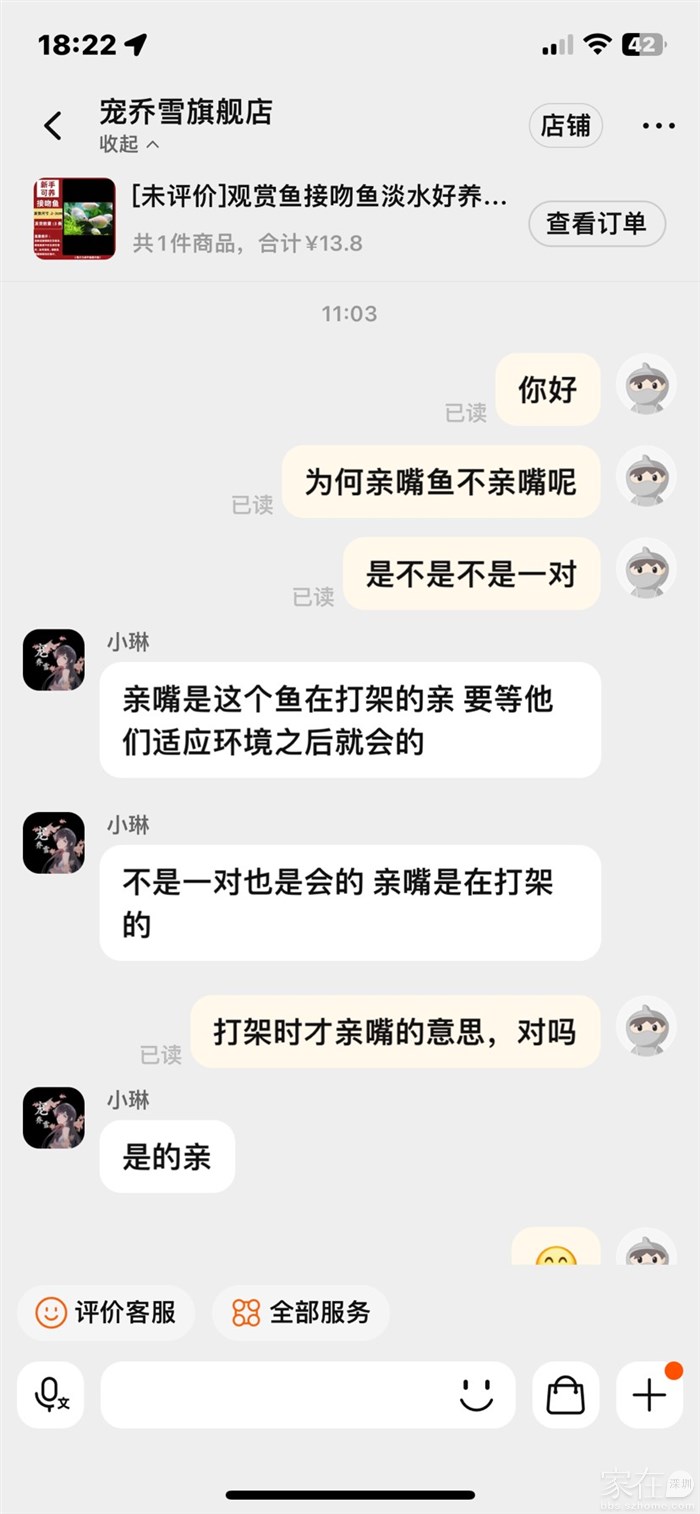Open 小琳's customer service avatar
700x1514 pixels.
pyautogui.click(x=54, y=660)
